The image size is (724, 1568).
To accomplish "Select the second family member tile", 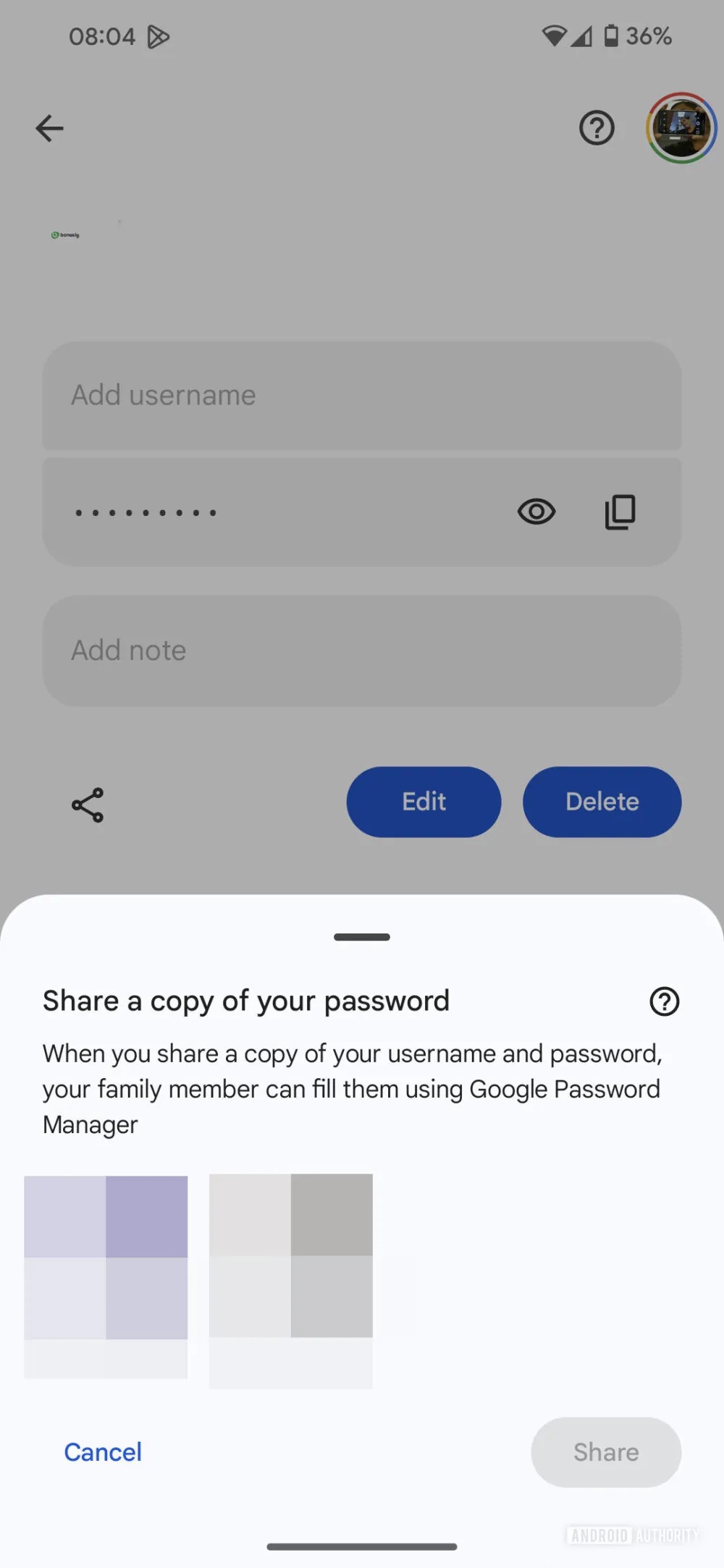I will 291,1279.
